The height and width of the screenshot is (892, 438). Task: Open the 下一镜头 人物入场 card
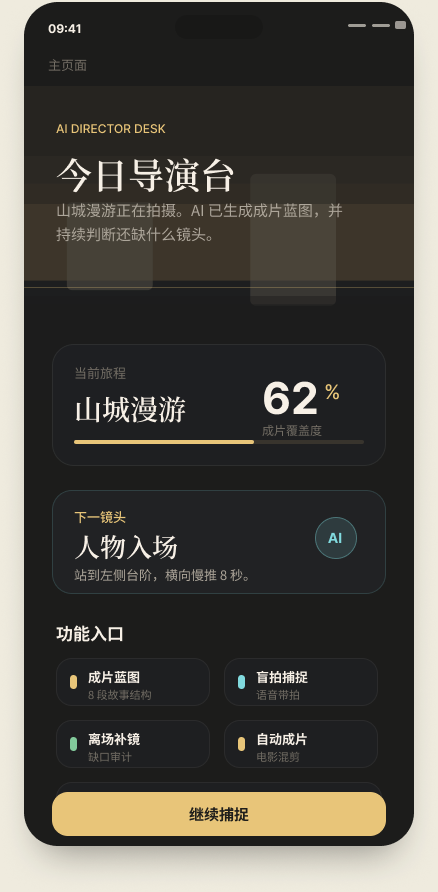[x=219, y=542]
